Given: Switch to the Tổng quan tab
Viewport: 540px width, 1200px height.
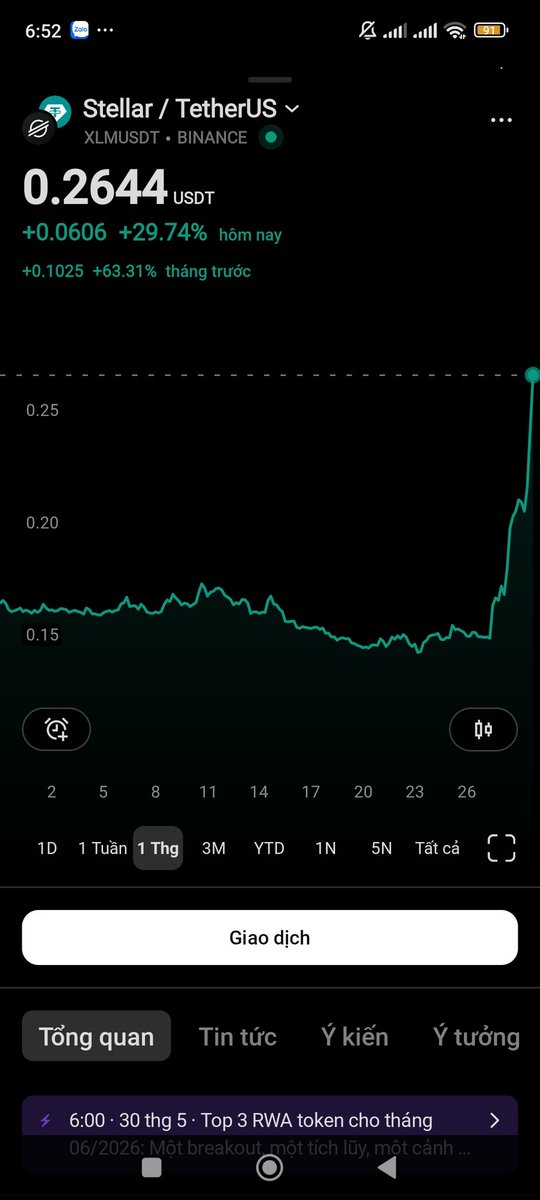Looking at the screenshot, I should [x=96, y=1037].
